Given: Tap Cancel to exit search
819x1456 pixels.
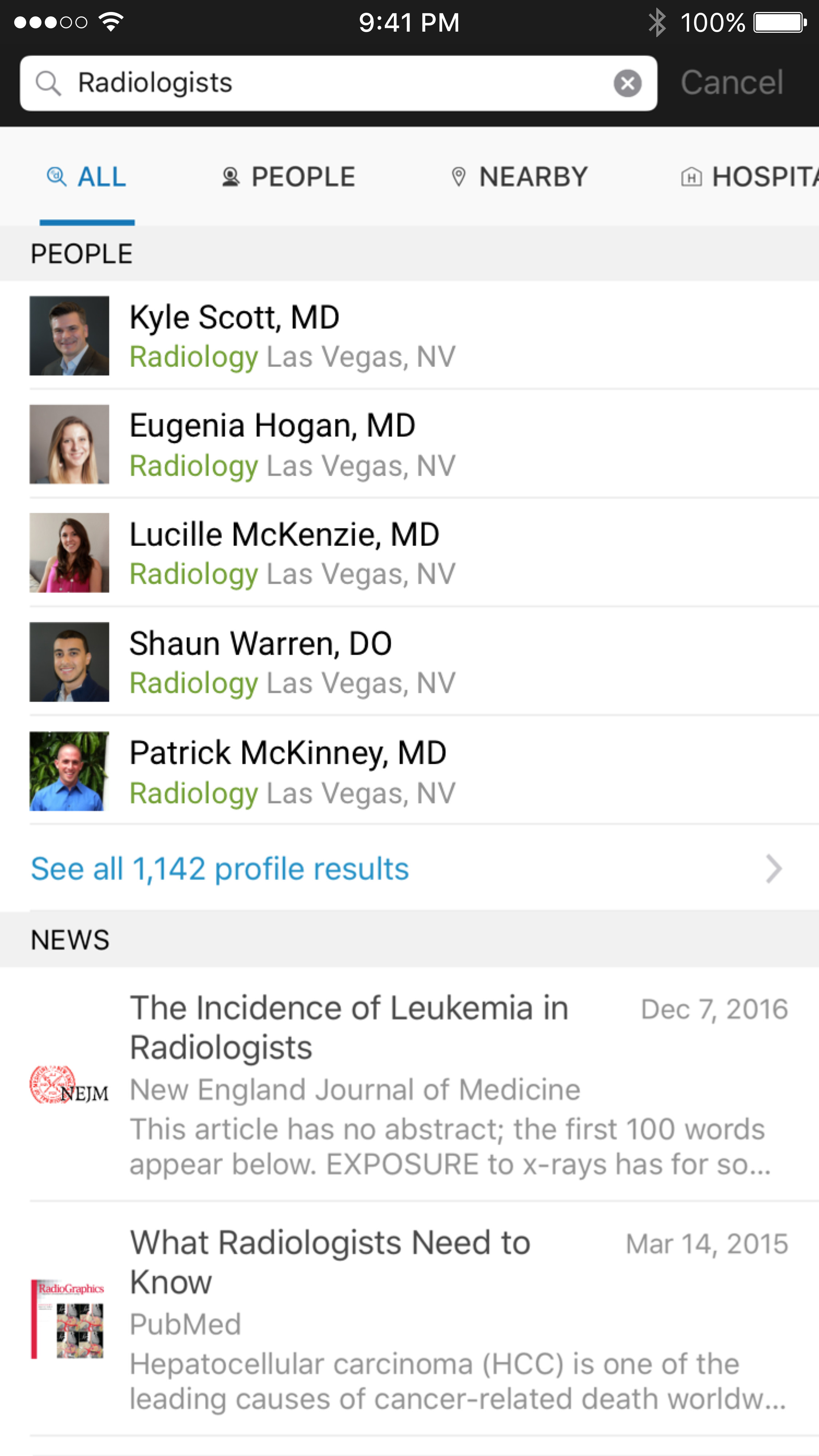Looking at the screenshot, I should coord(731,83).
